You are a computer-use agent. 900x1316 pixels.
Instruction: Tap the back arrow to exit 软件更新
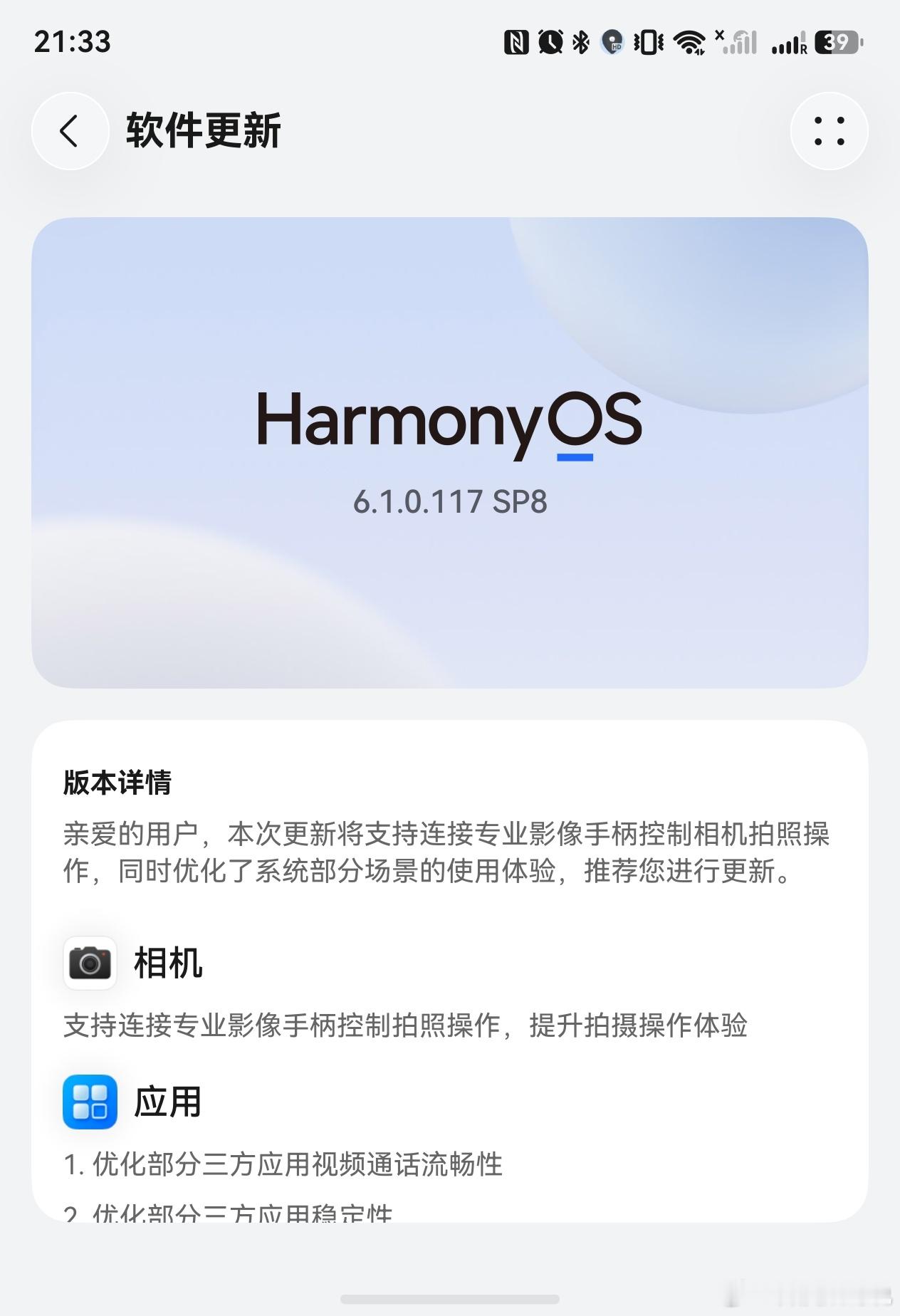(70, 131)
